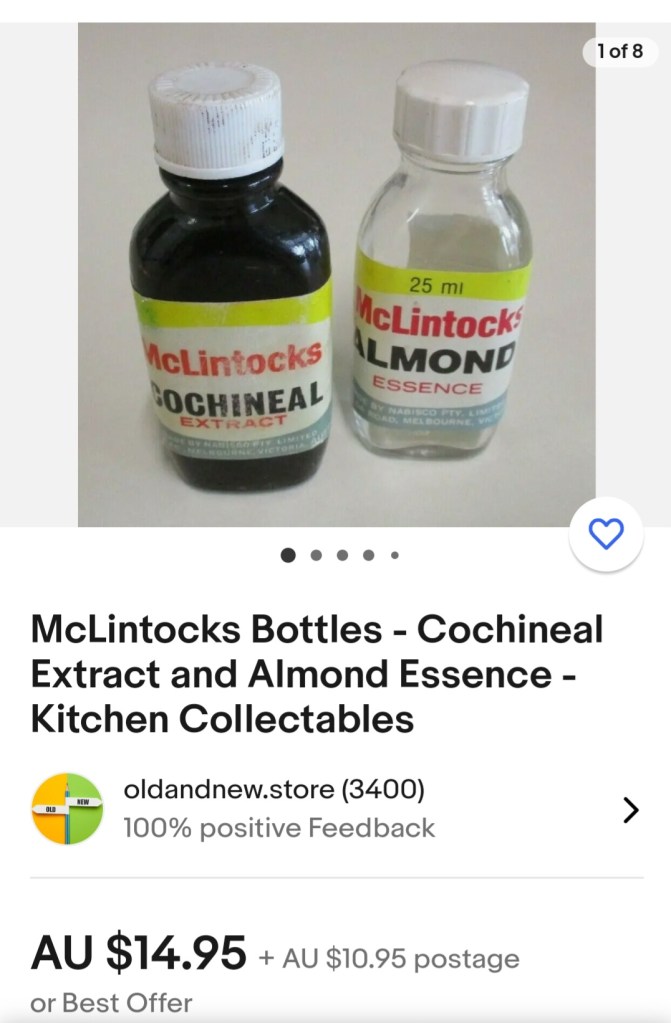Viewport: 671px width, 1023px height.
Task: Add this item to watchlist with the heart icon
Action: coord(606,534)
